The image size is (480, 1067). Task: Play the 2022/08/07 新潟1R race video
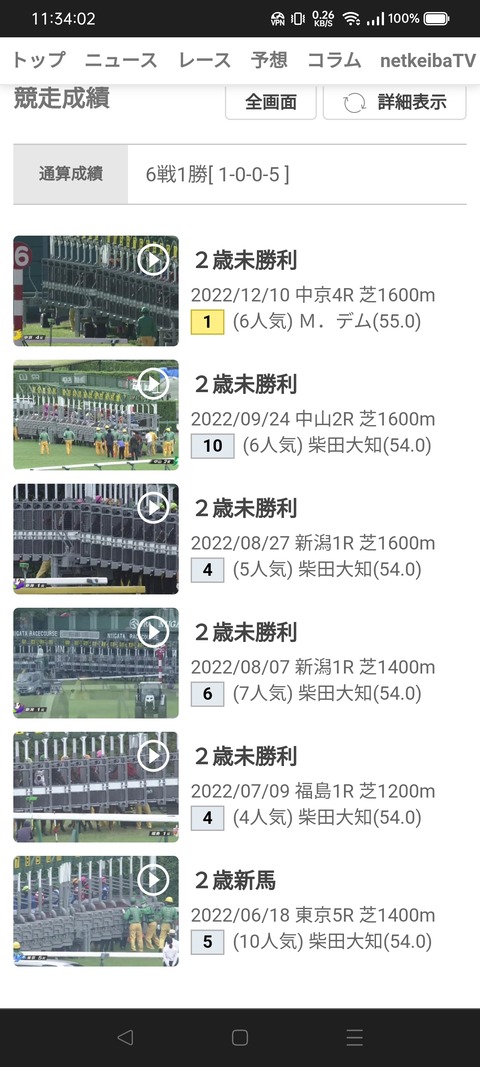coord(96,663)
